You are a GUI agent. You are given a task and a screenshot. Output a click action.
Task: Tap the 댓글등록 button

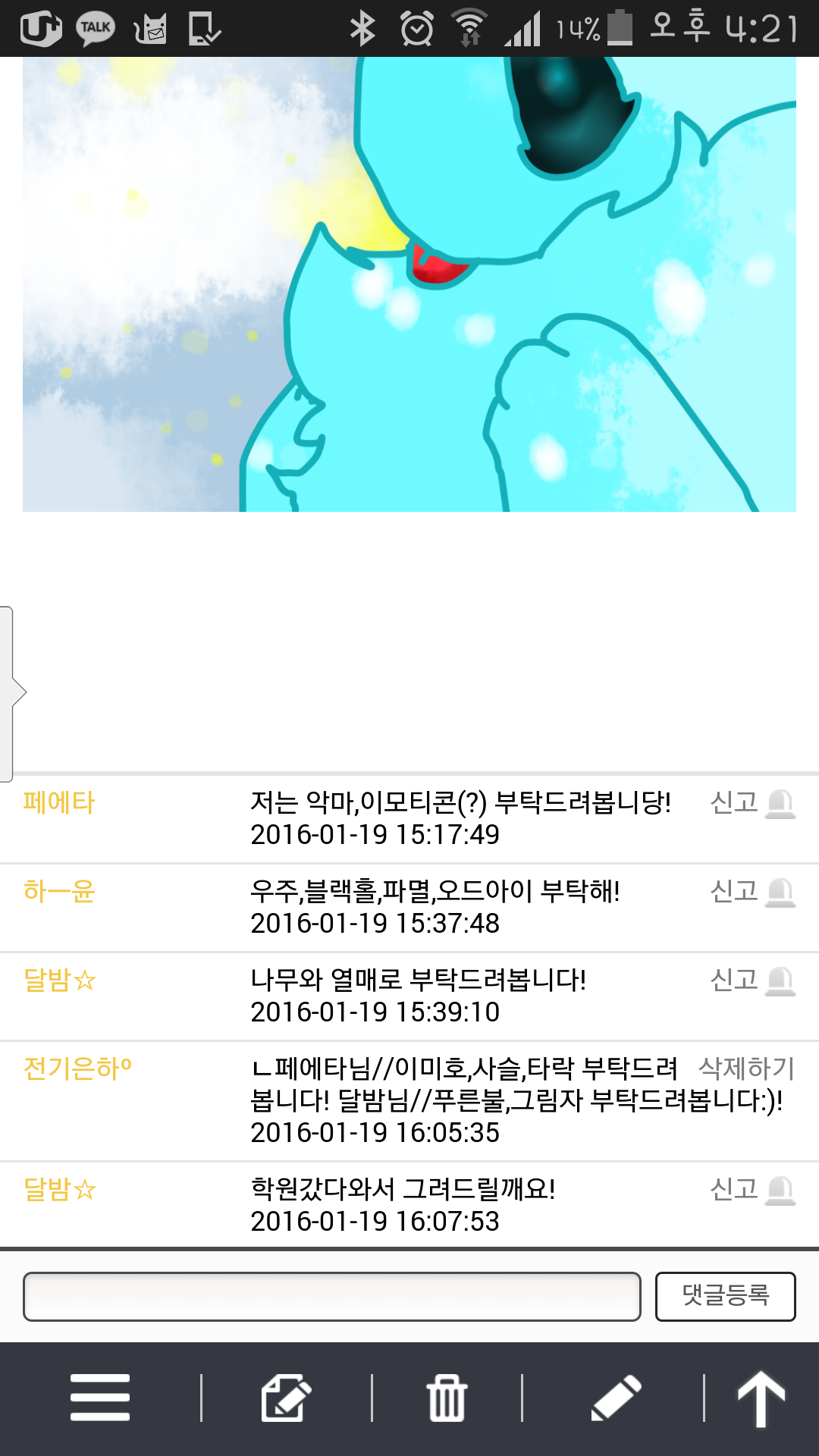[725, 1297]
